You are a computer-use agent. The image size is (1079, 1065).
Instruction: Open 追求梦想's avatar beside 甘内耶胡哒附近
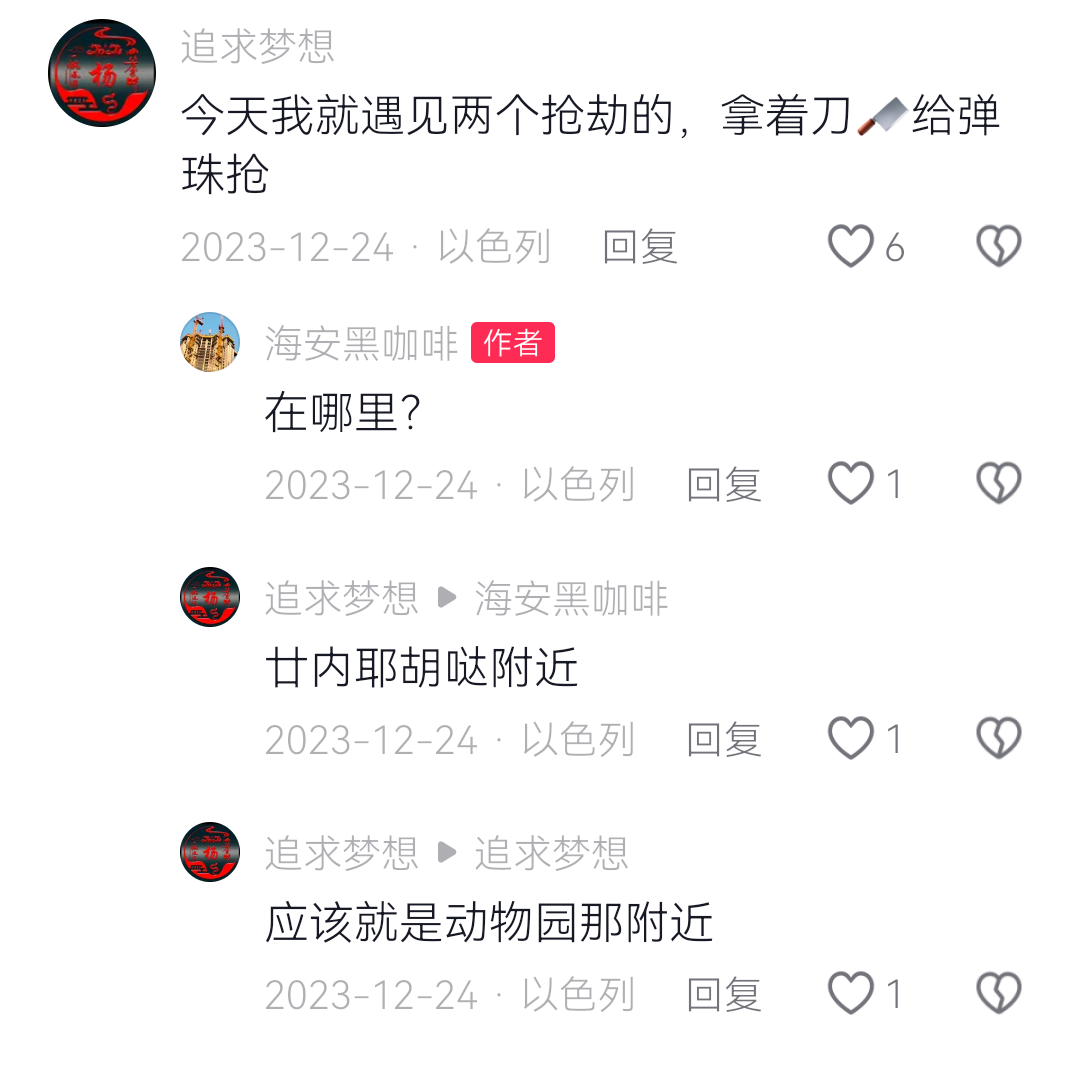coord(210,597)
